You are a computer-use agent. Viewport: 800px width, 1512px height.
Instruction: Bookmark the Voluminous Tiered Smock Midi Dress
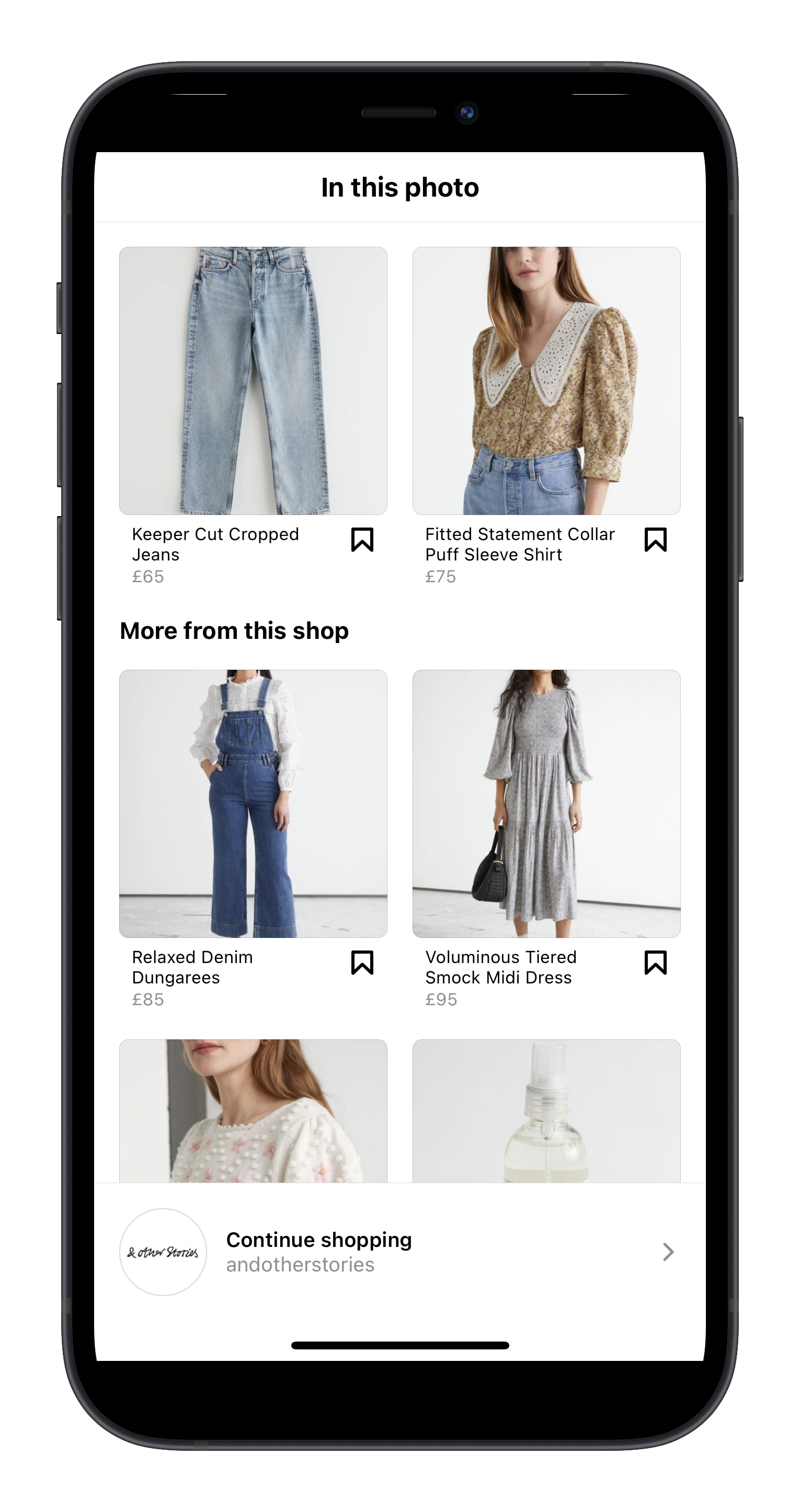[x=655, y=963]
